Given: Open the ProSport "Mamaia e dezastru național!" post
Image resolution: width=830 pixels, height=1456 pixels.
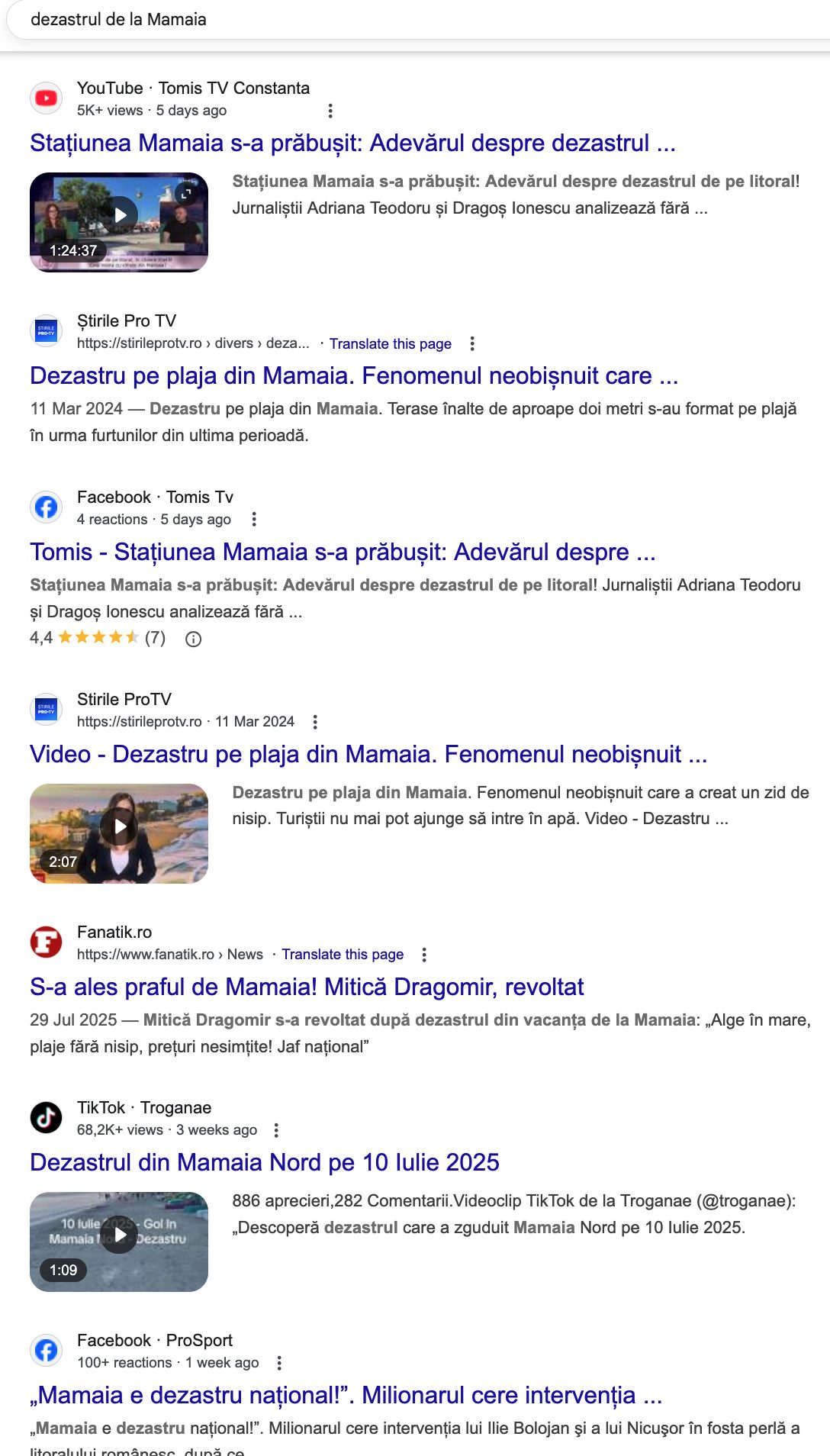Looking at the screenshot, I should [x=346, y=1395].
